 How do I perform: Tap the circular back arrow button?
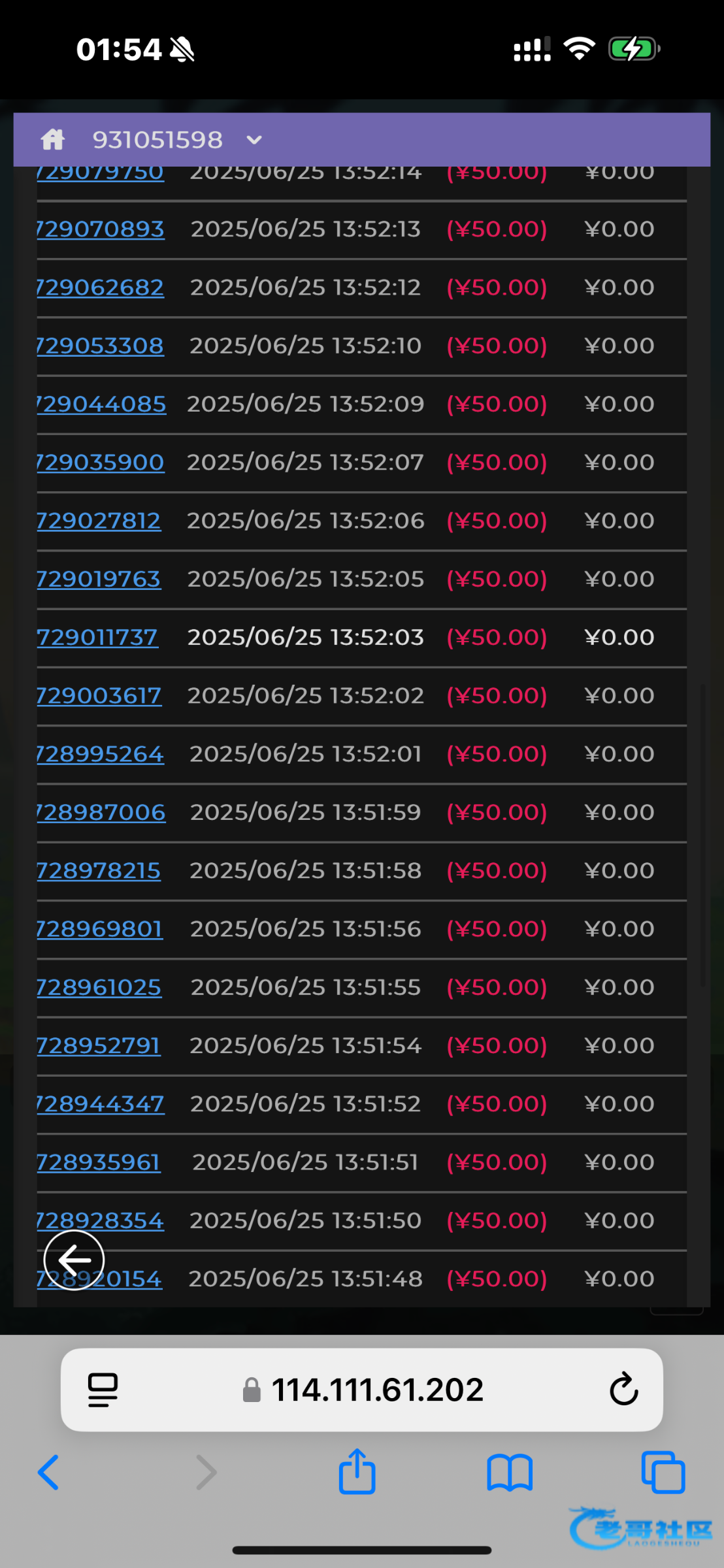[x=74, y=1260]
